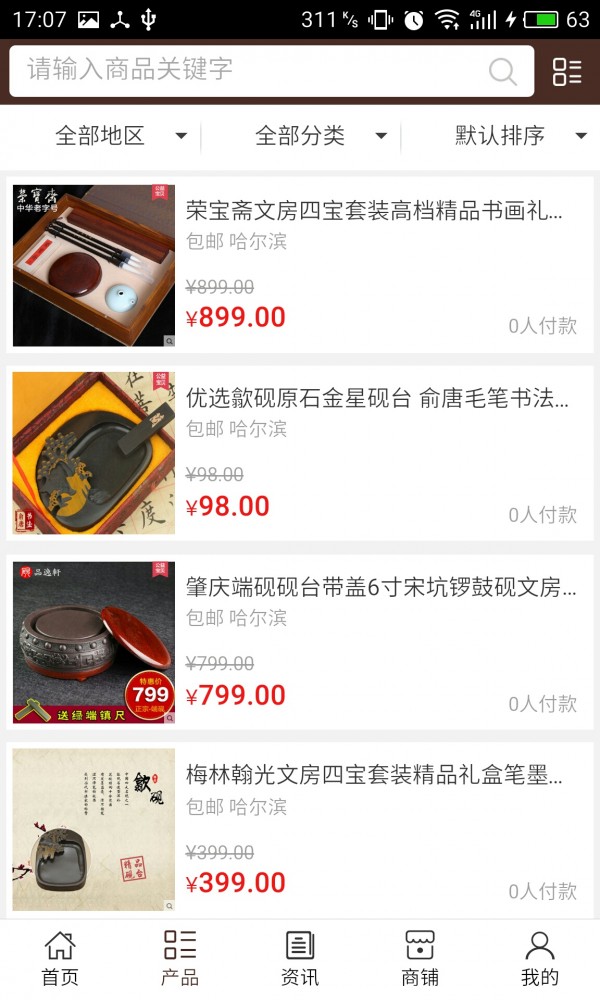The height and width of the screenshot is (1000, 600).
Task: Switch to the 资讯 news tab
Action: tap(300, 958)
